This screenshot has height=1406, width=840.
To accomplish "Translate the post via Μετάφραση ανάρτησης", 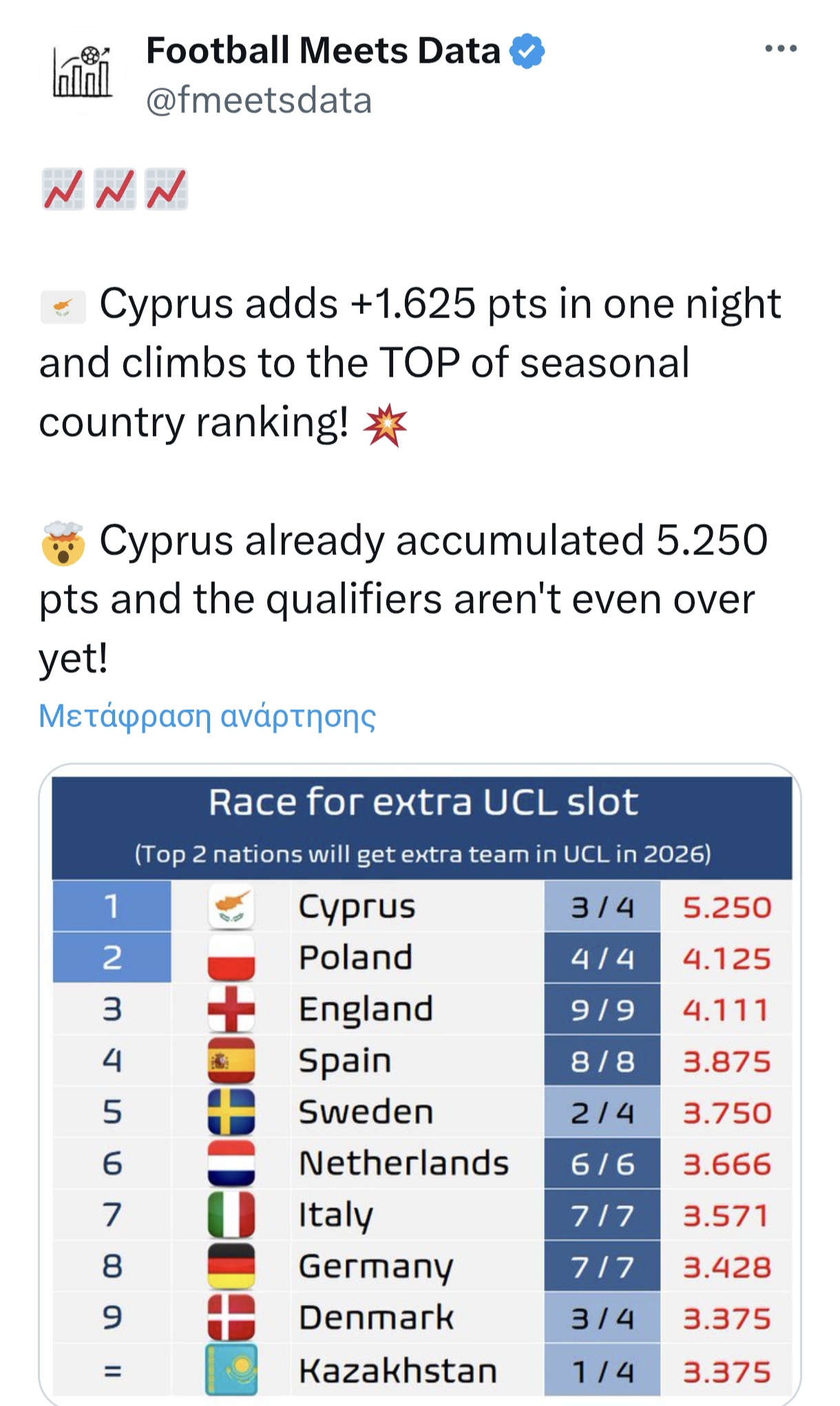I will coord(207,715).
